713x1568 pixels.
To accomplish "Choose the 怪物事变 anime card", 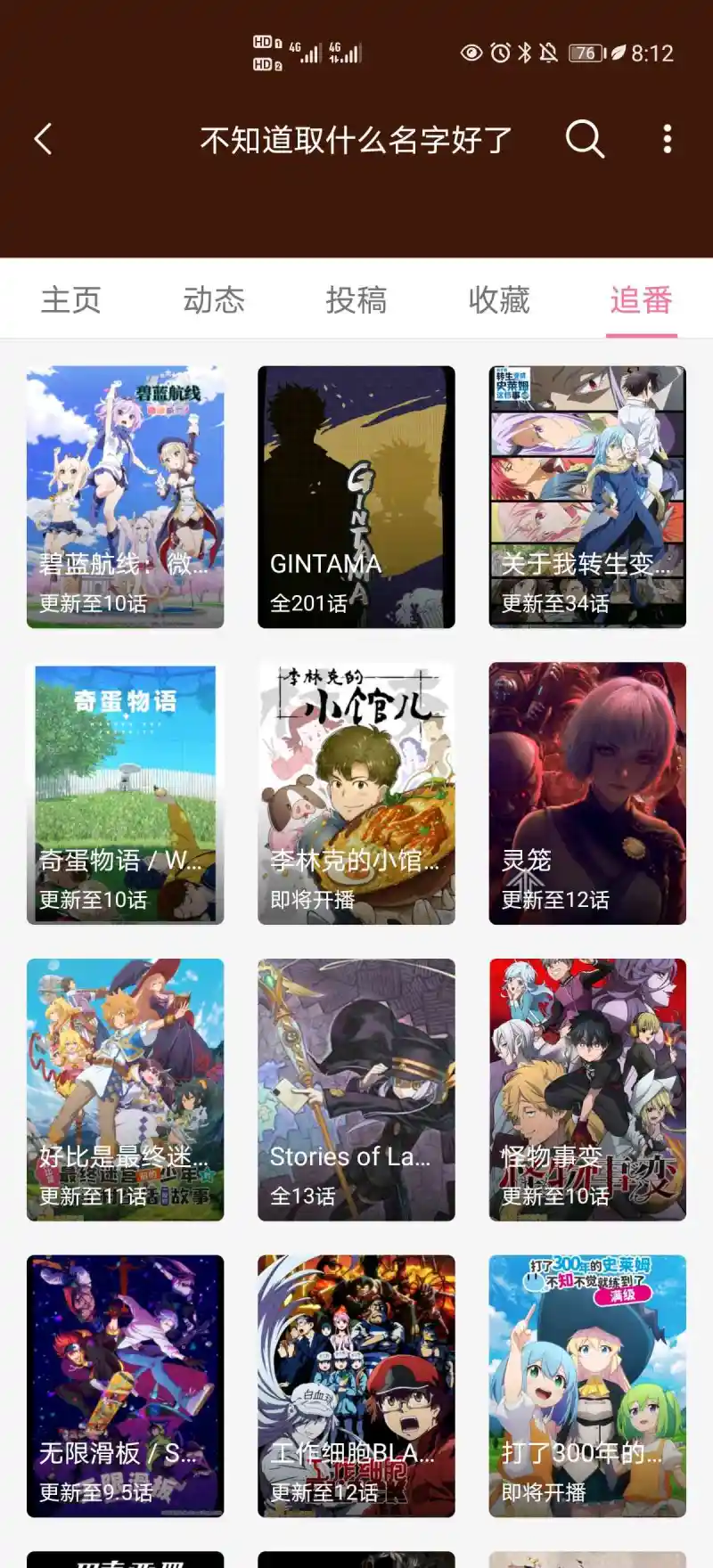I will (x=587, y=1089).
